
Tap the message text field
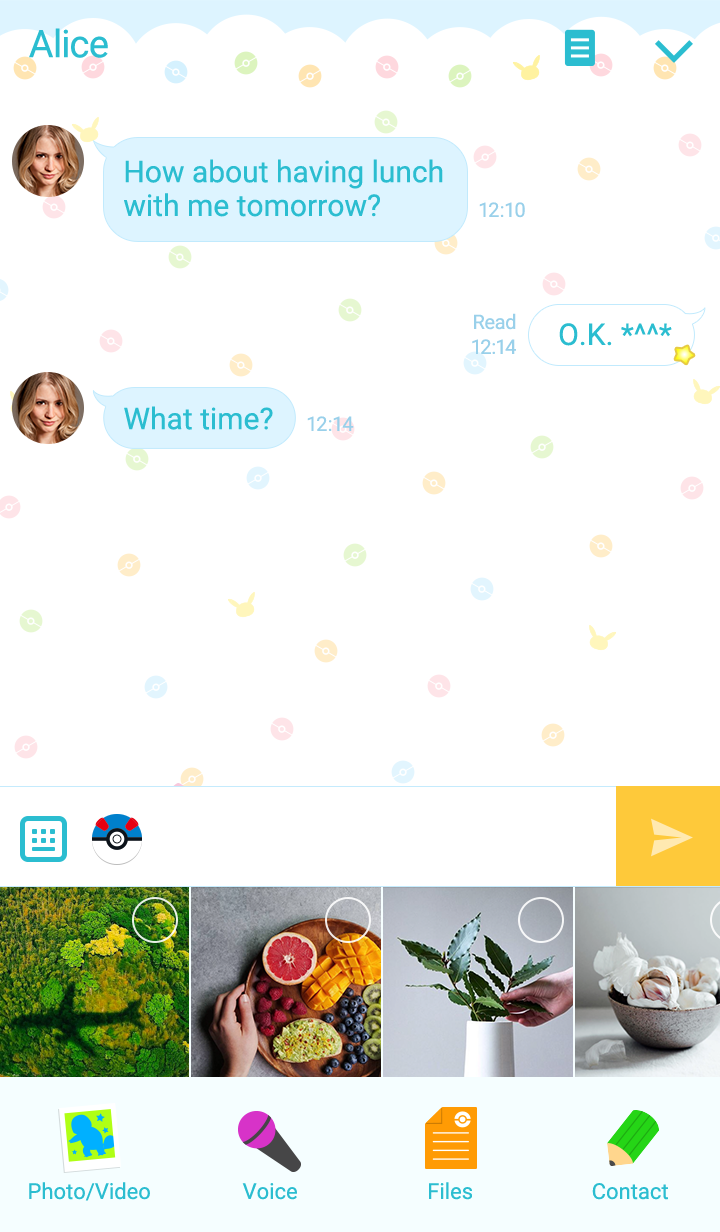tap(380, 836)
